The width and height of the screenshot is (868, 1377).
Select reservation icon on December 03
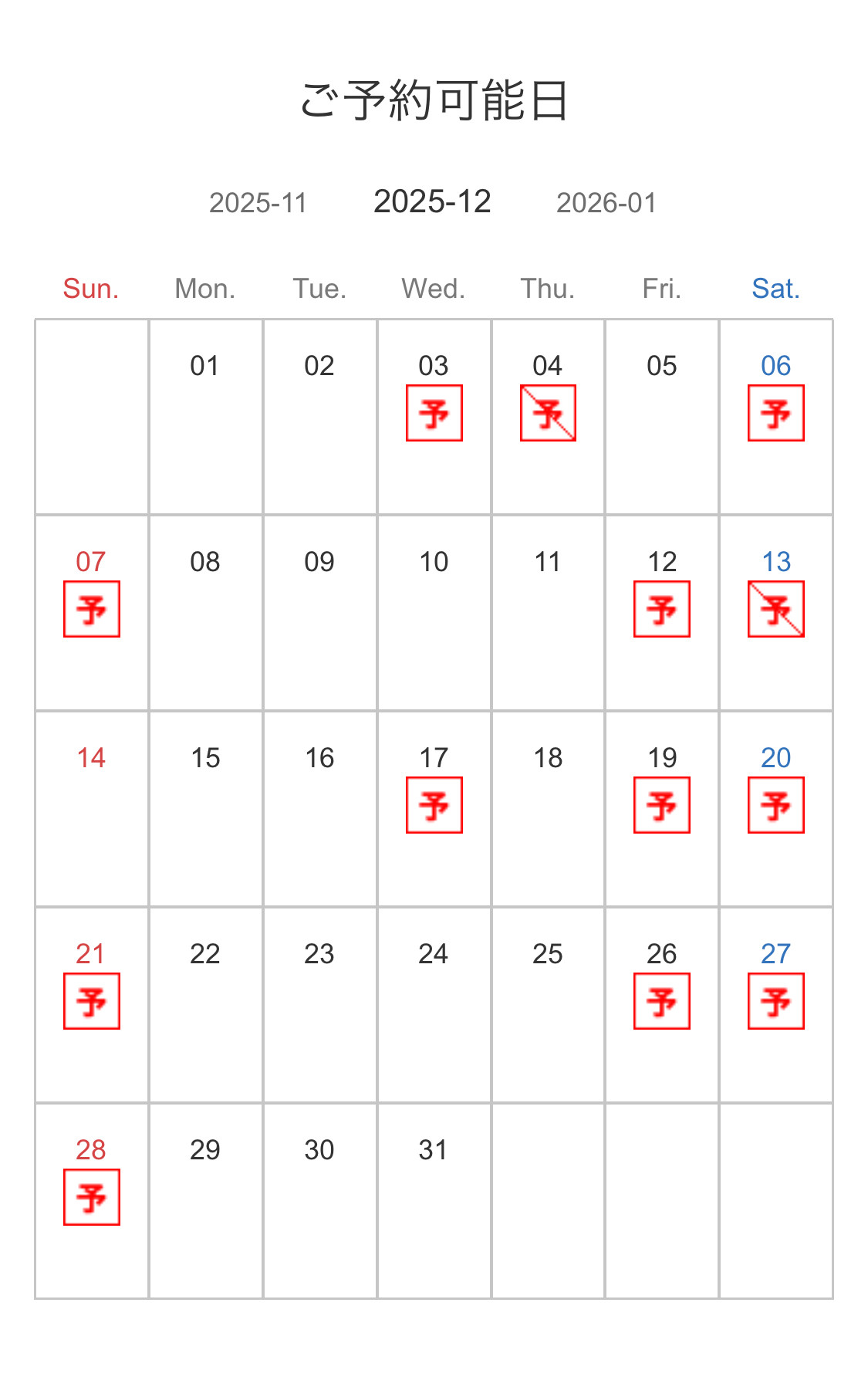click(434, 413)
